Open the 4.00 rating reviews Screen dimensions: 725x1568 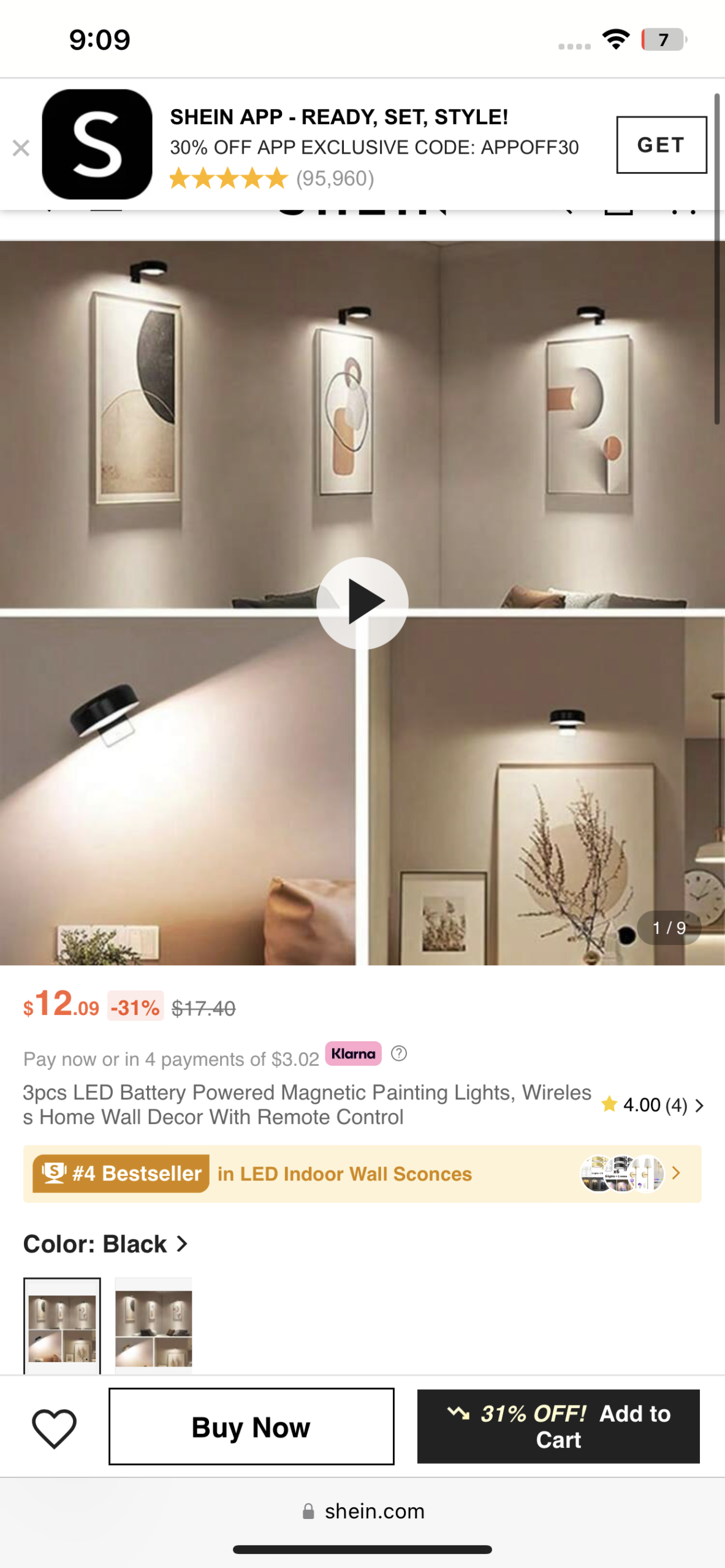point(653,1105)
